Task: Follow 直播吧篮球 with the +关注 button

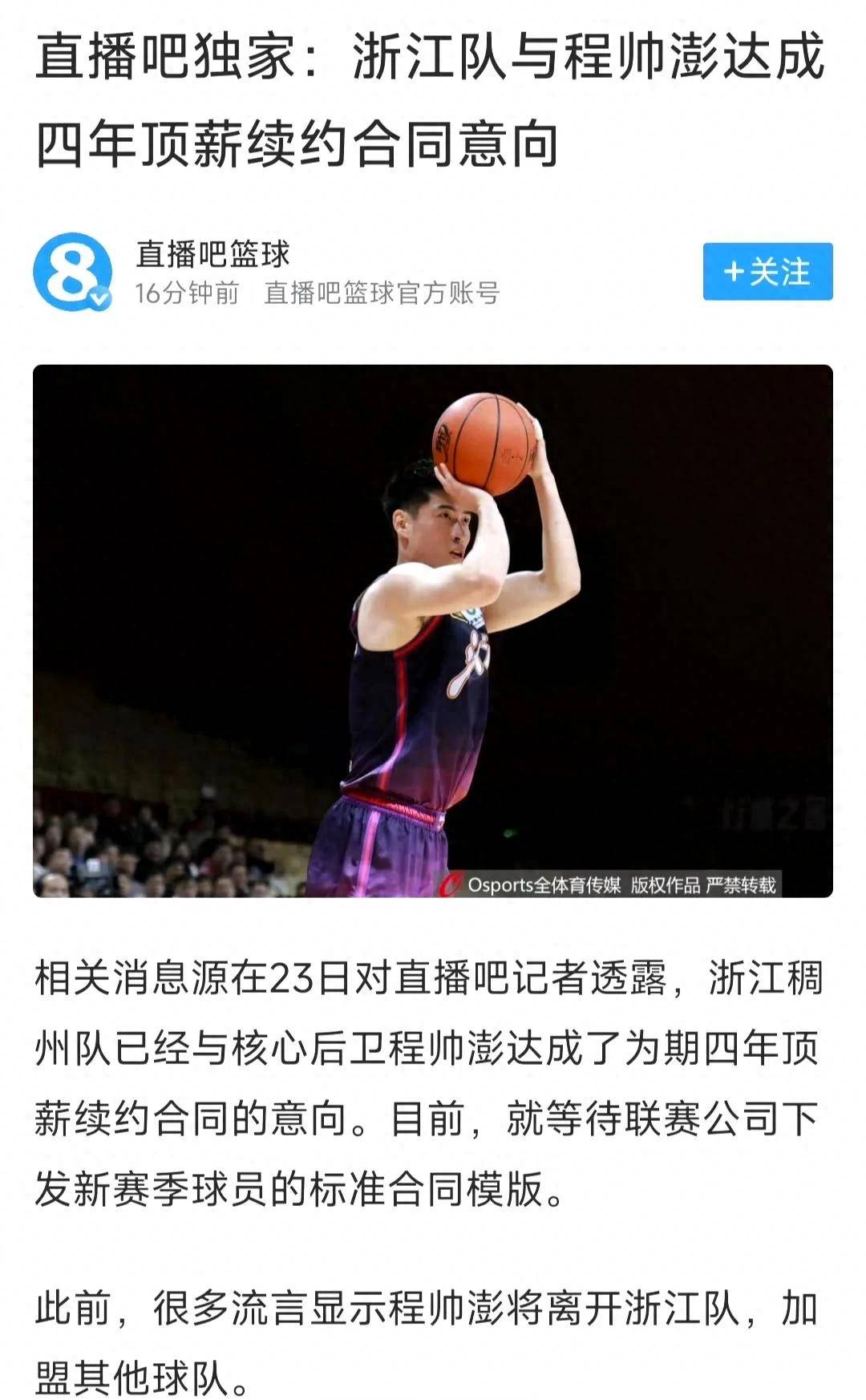Action: point(767,272)
